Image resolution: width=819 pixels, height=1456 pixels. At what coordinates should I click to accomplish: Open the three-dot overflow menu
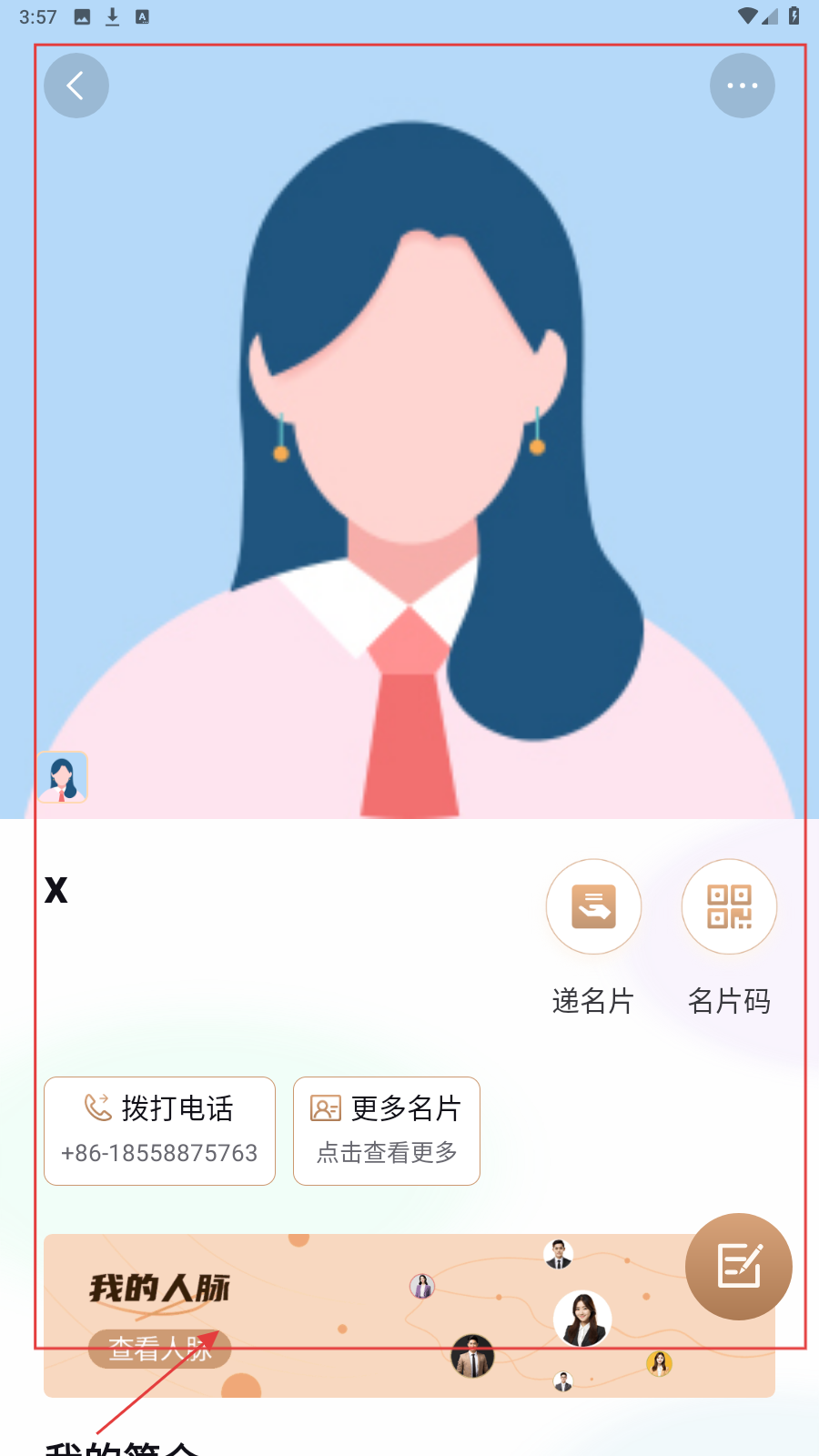[743, 86]
